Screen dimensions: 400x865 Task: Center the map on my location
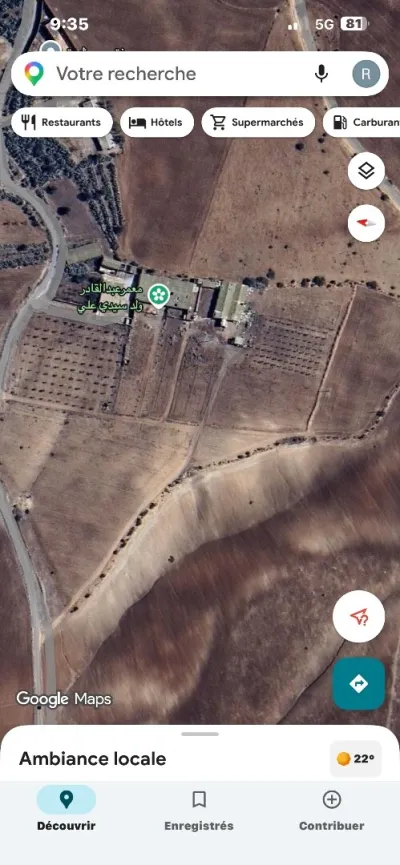(359, 617)
